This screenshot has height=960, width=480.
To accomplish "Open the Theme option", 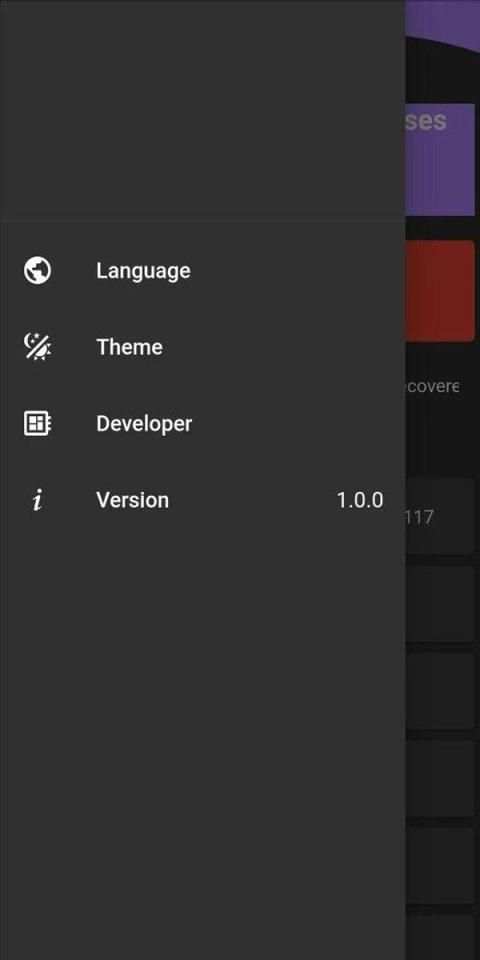I will coord(202,347).
